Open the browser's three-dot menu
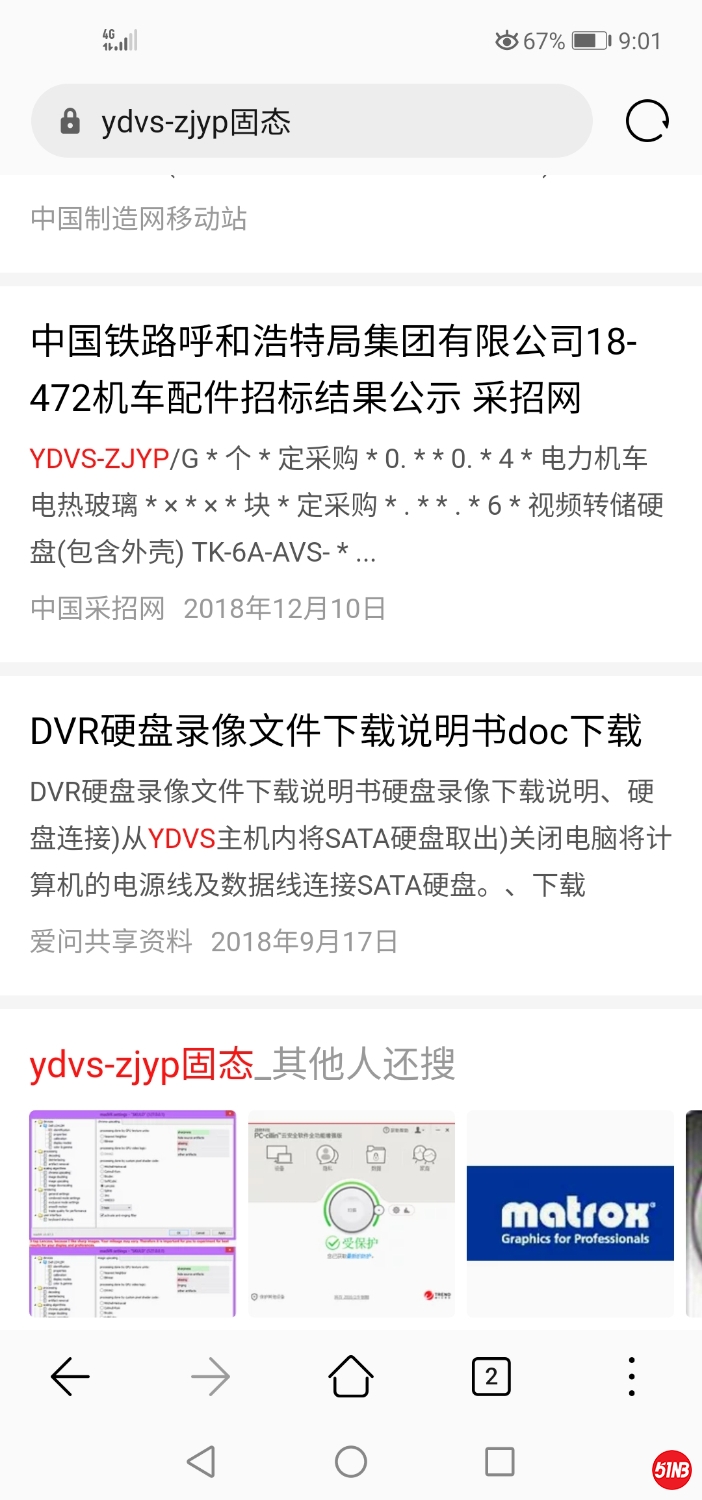702x1500 pixels. 631,1377
